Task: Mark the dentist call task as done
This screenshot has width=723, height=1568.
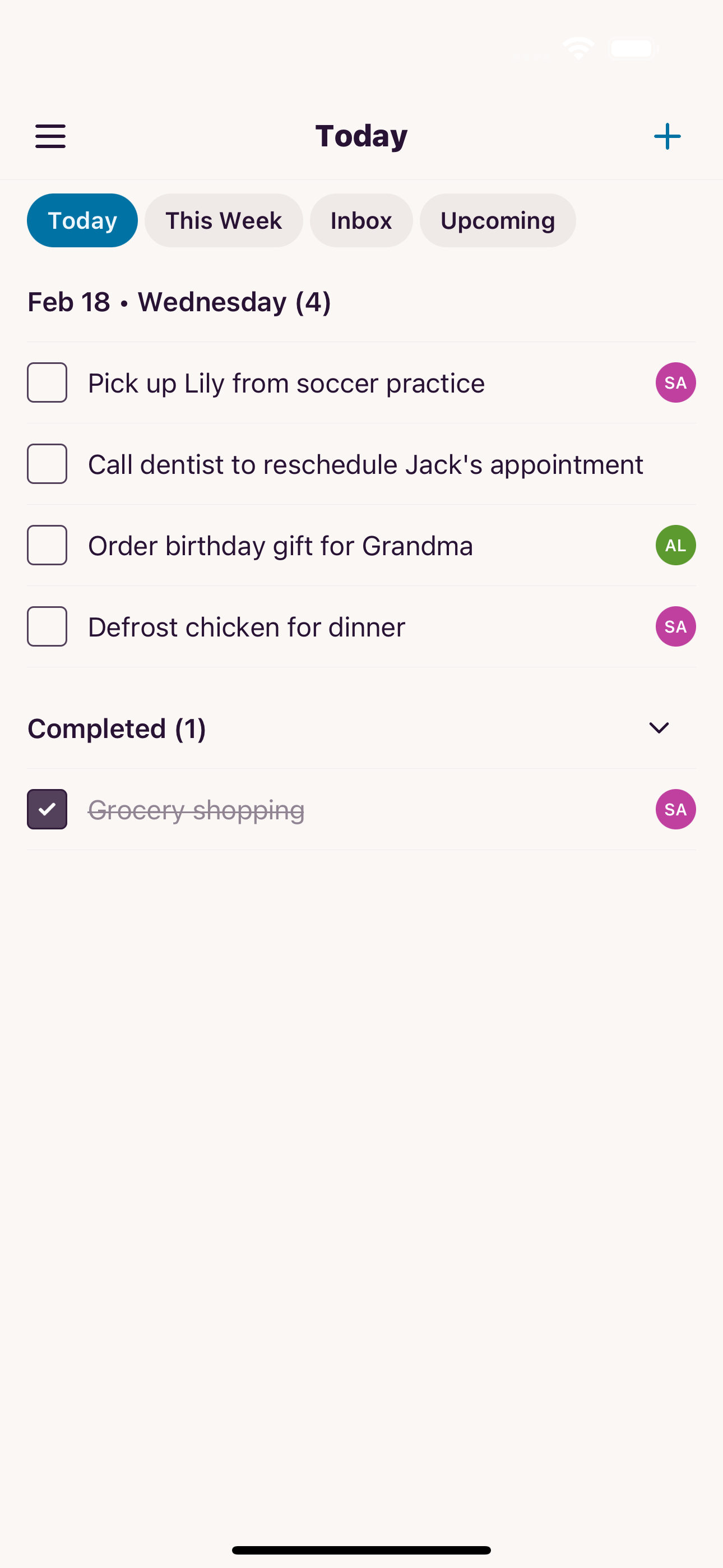Action: point(47,464)
